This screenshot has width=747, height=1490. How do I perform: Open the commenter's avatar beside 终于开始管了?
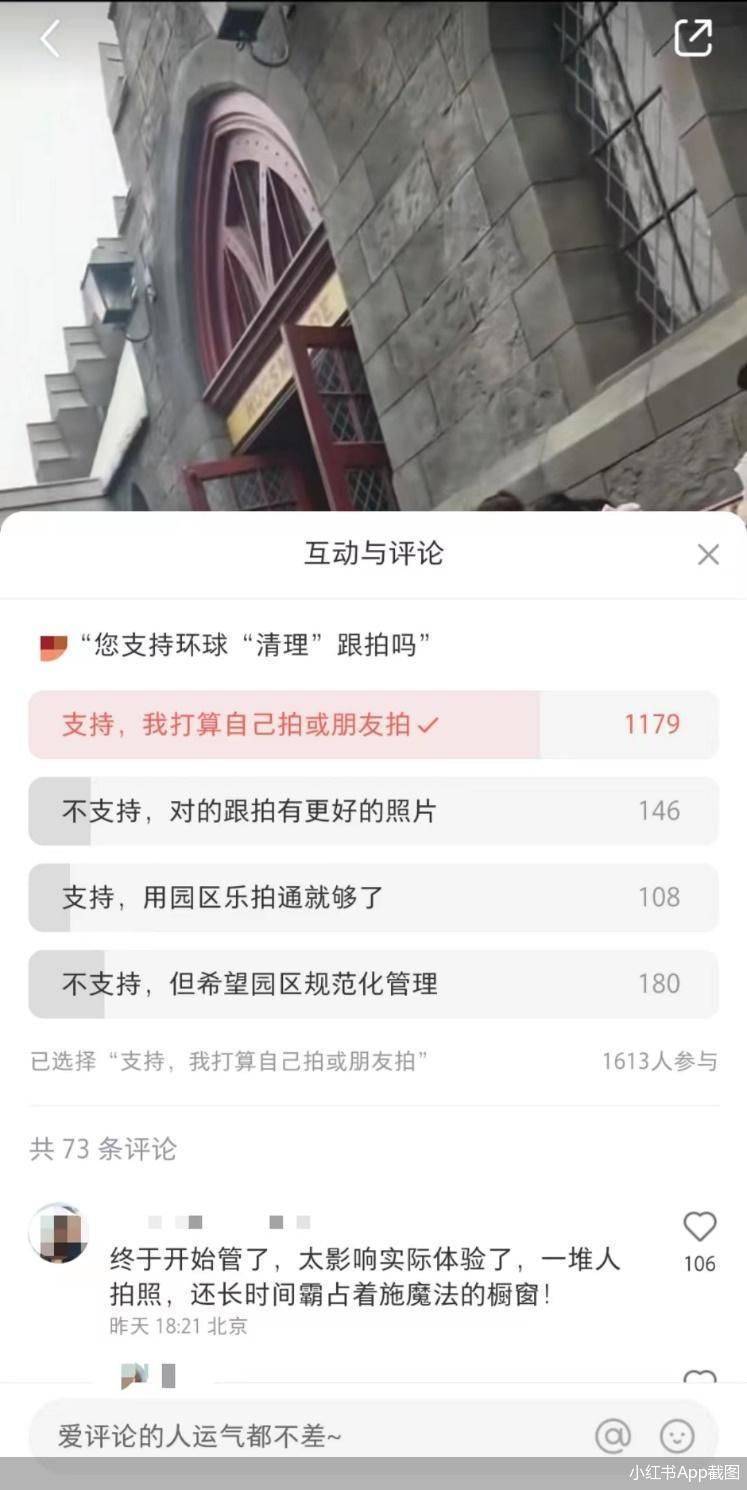(58, 1233)
